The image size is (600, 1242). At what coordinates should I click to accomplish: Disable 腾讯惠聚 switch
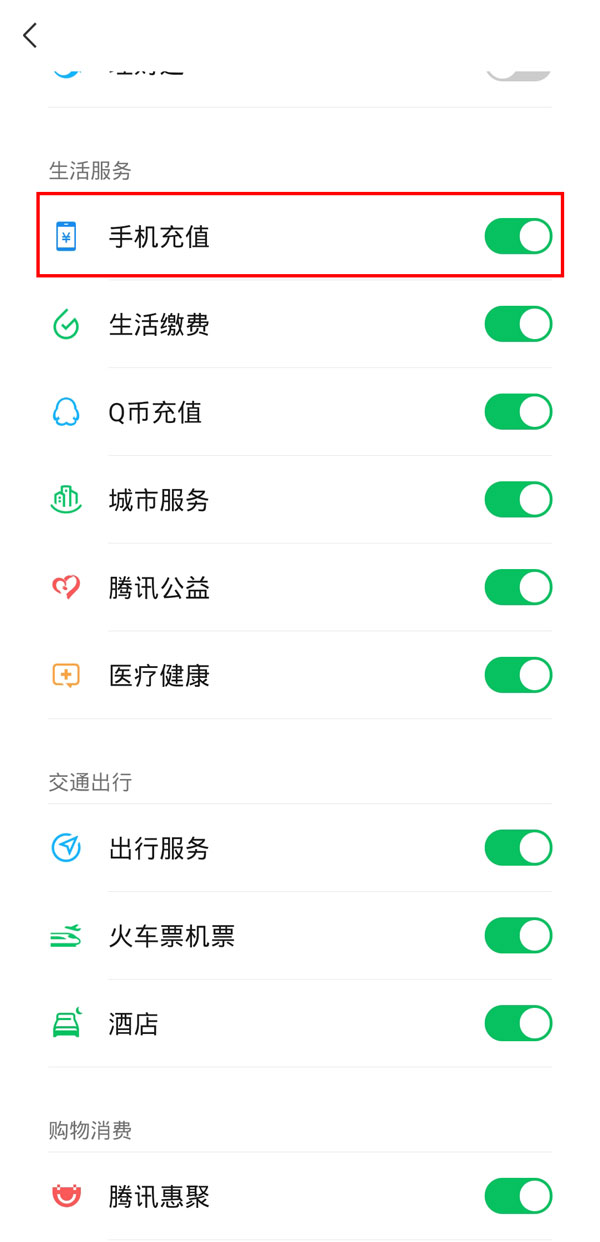[x=518, y=1196]
